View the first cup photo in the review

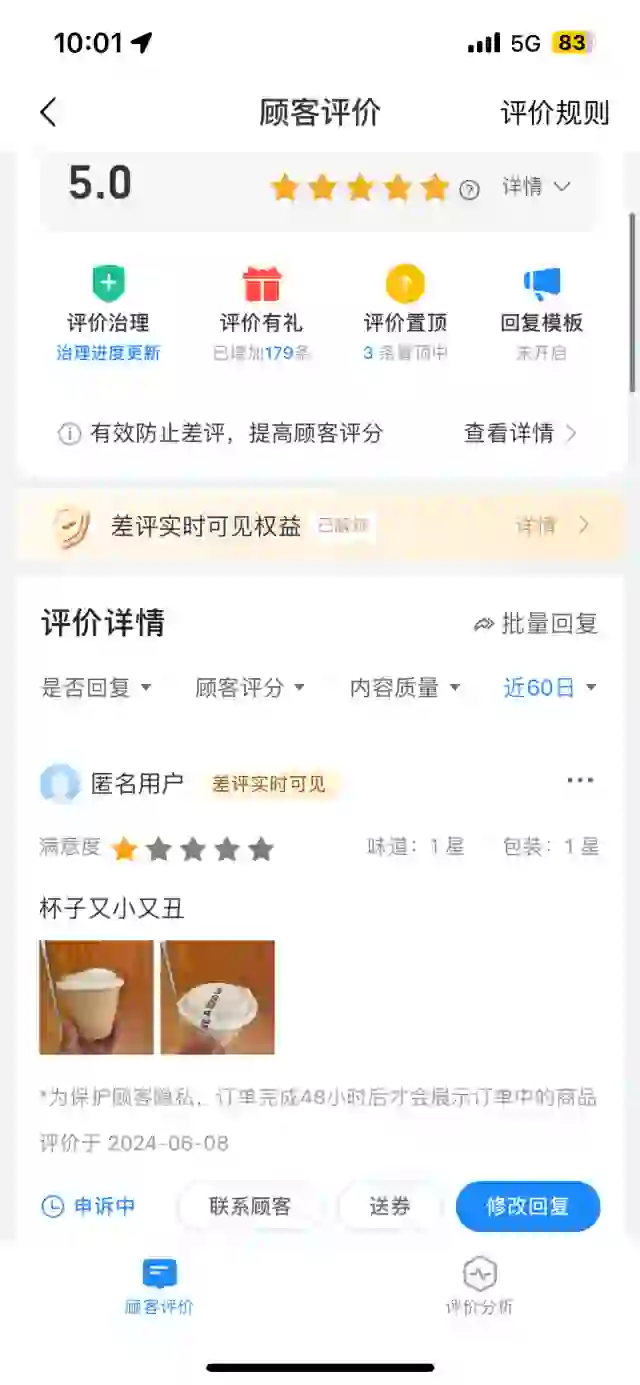click(96, 997)
